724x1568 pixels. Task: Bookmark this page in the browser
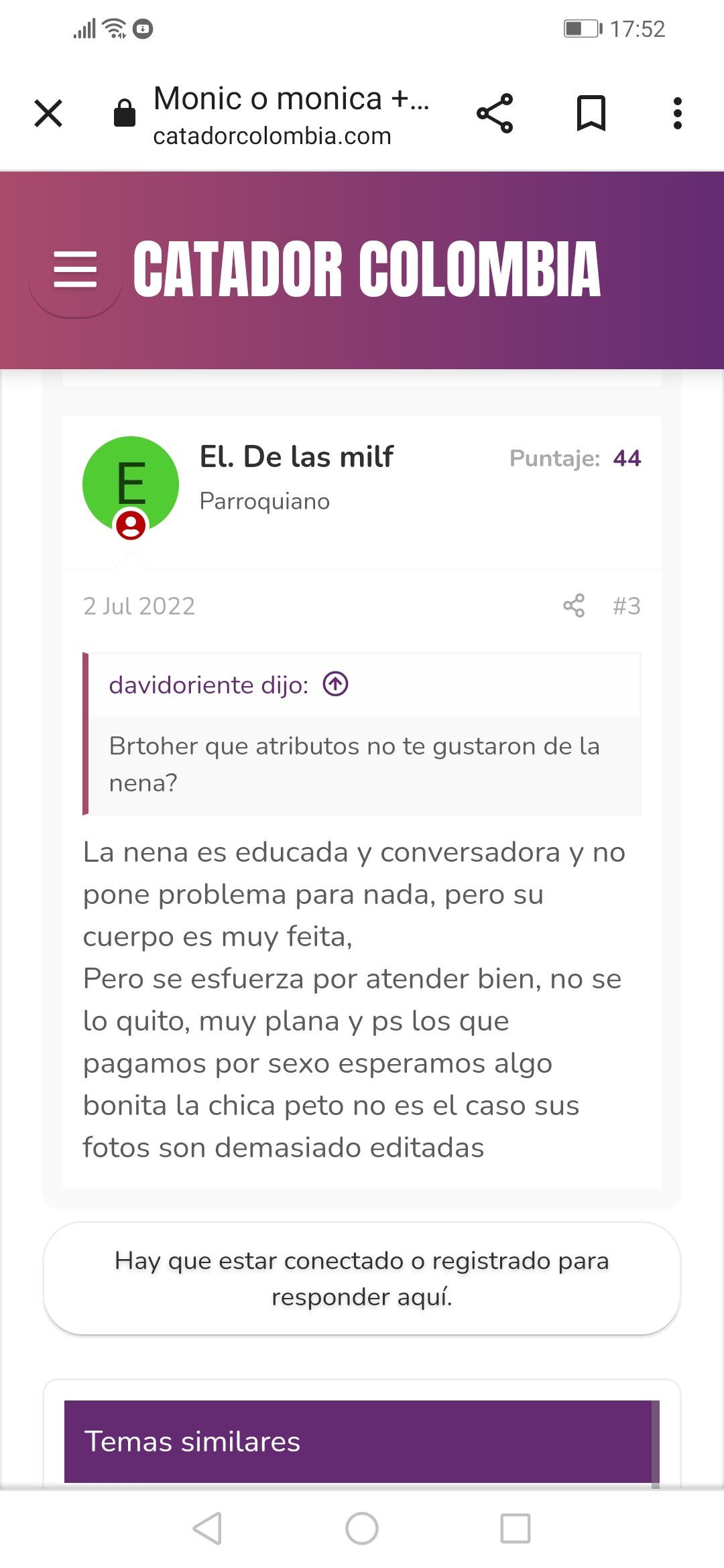(591, 113)
